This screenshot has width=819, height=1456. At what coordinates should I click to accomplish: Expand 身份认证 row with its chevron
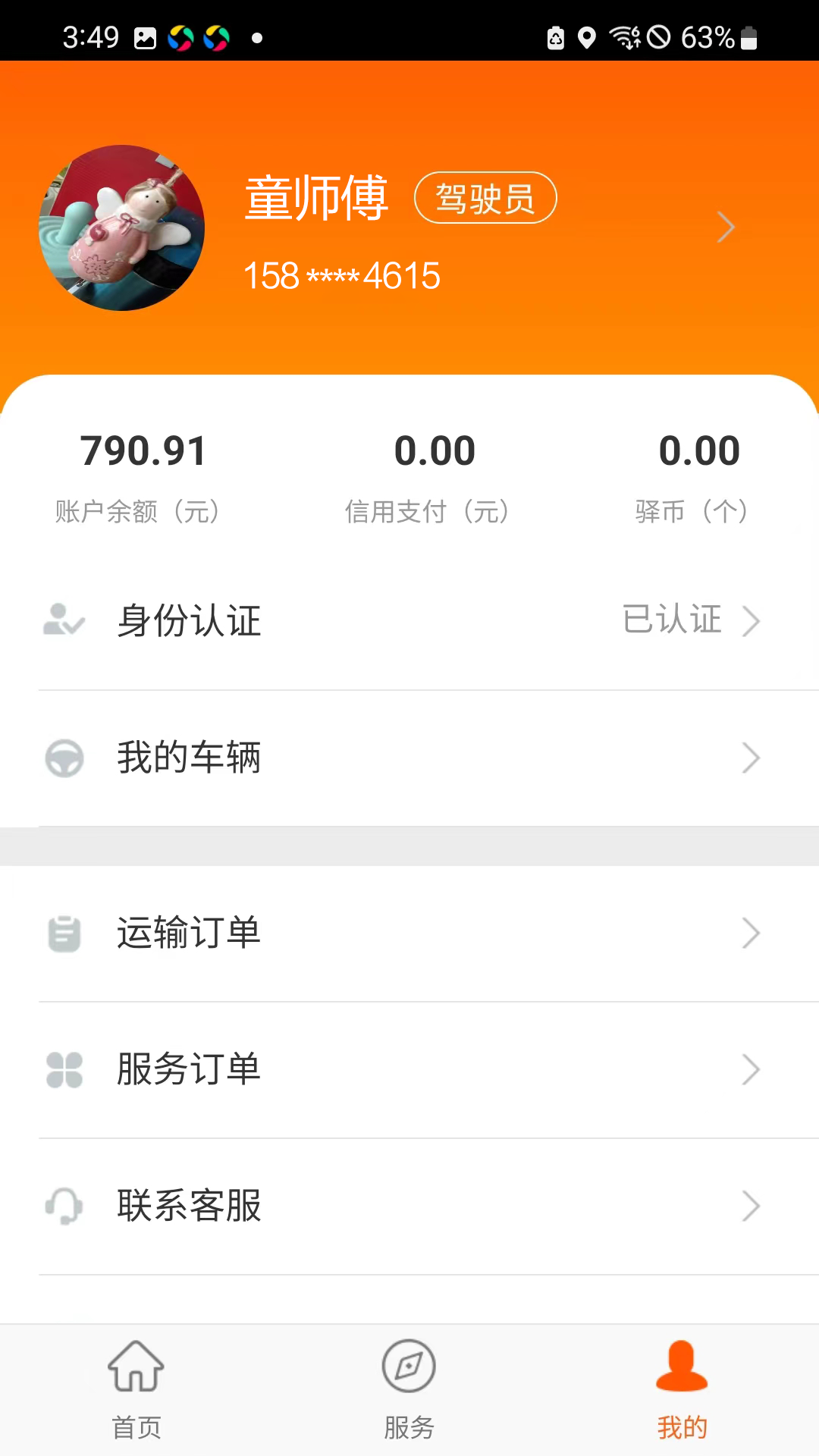pos(752,620)
